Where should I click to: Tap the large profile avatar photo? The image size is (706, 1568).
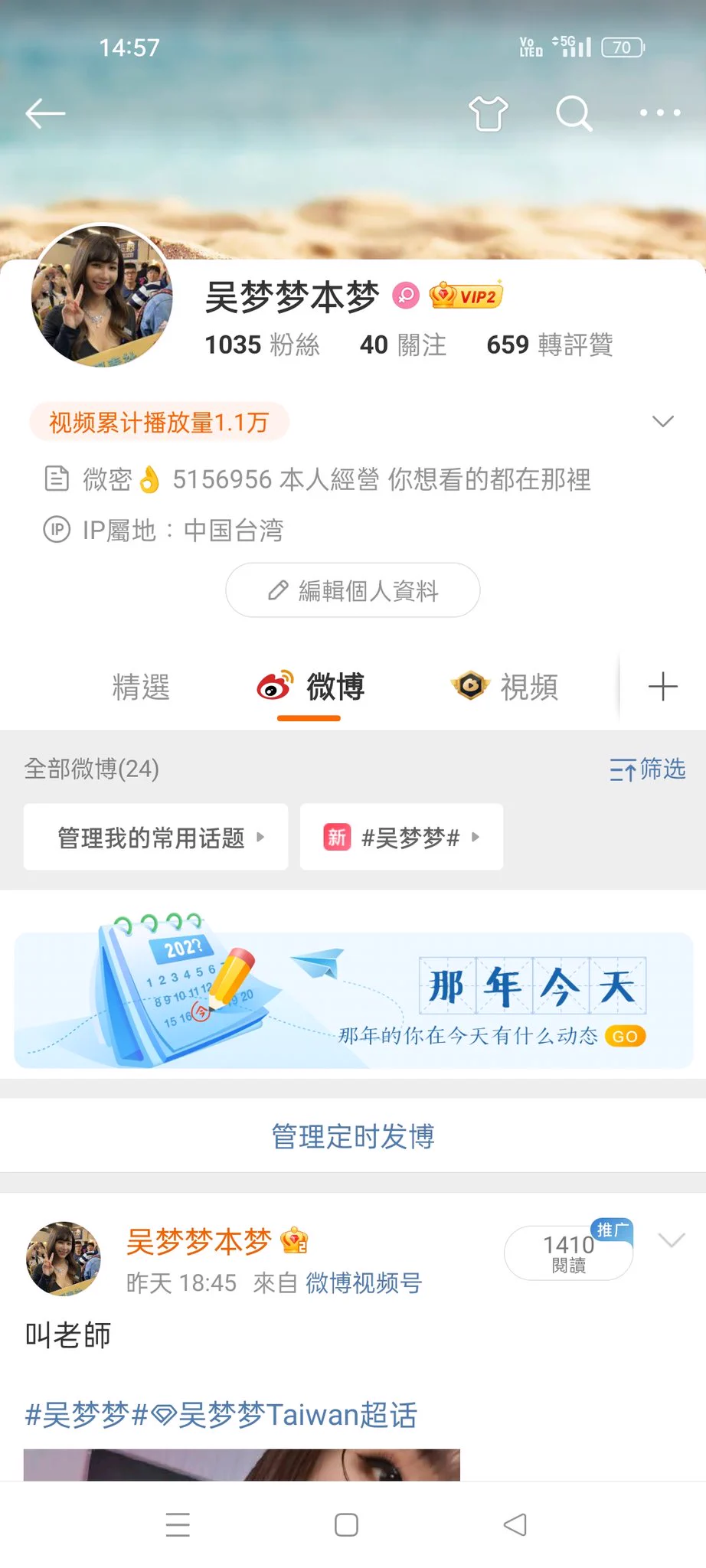coord(101,296)
